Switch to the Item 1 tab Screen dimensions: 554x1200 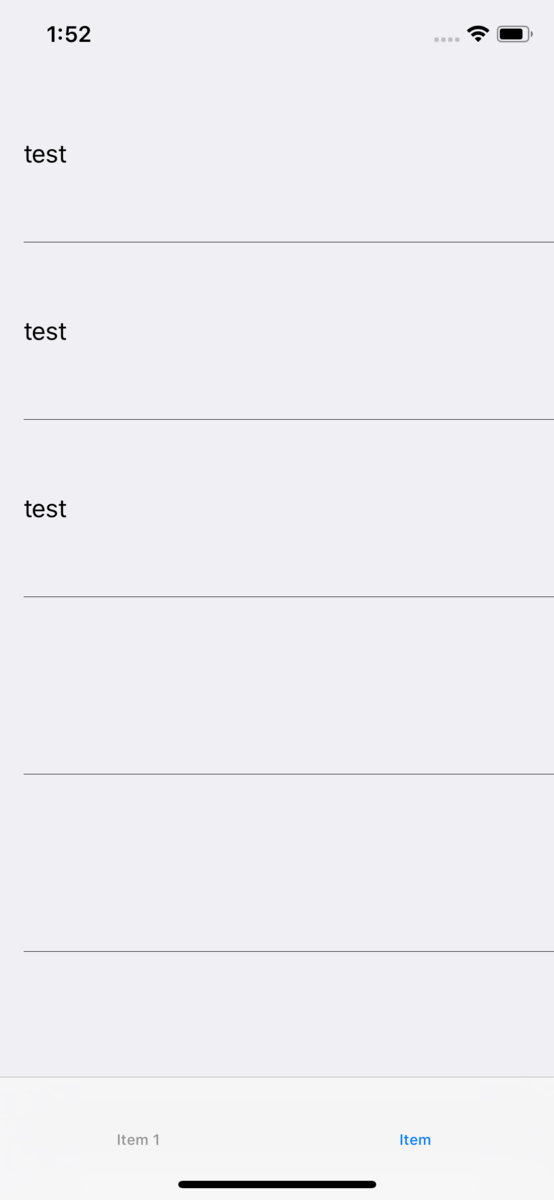point(138,1139)
